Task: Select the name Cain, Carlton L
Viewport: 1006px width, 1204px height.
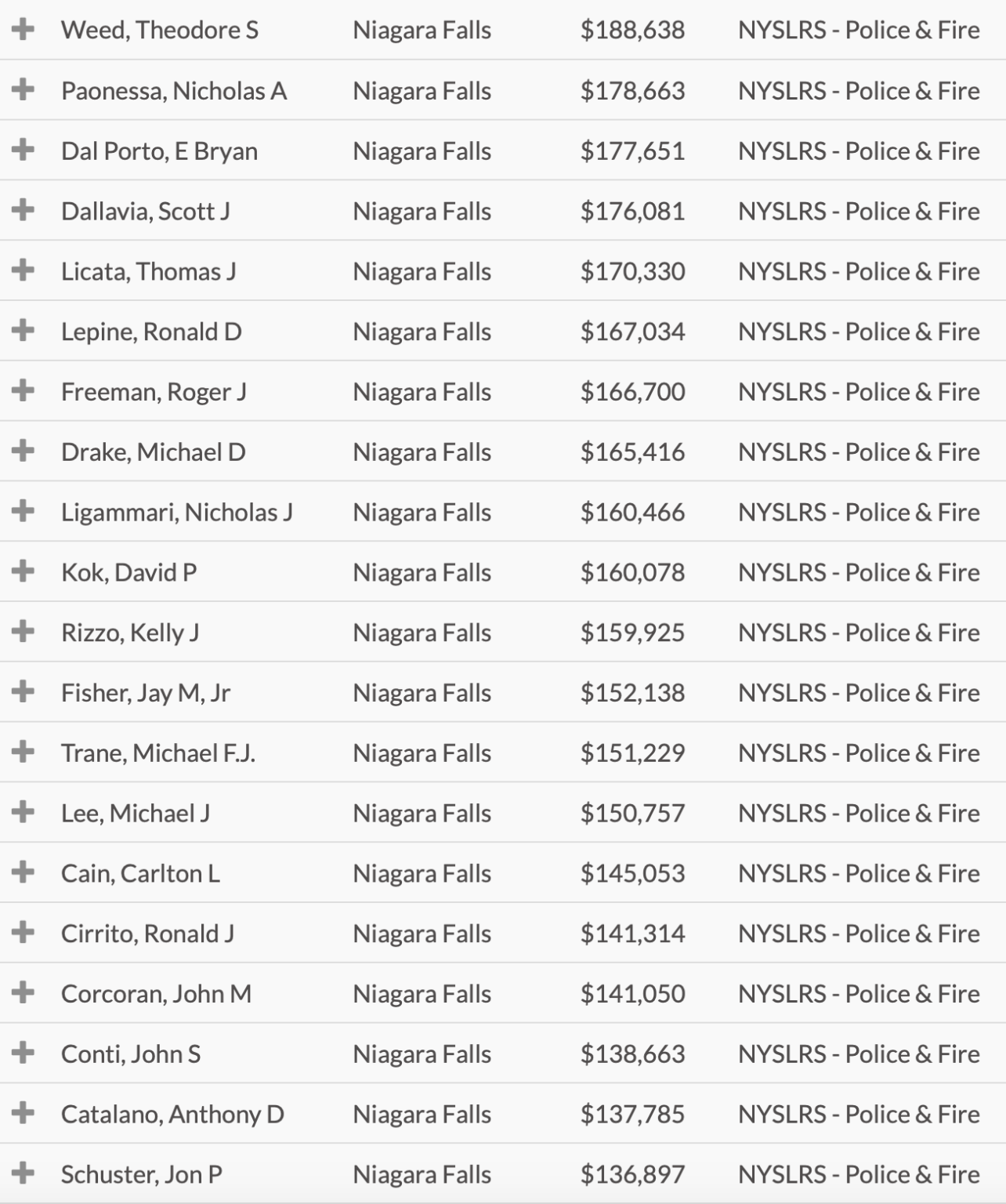Action: click(139, 872)
